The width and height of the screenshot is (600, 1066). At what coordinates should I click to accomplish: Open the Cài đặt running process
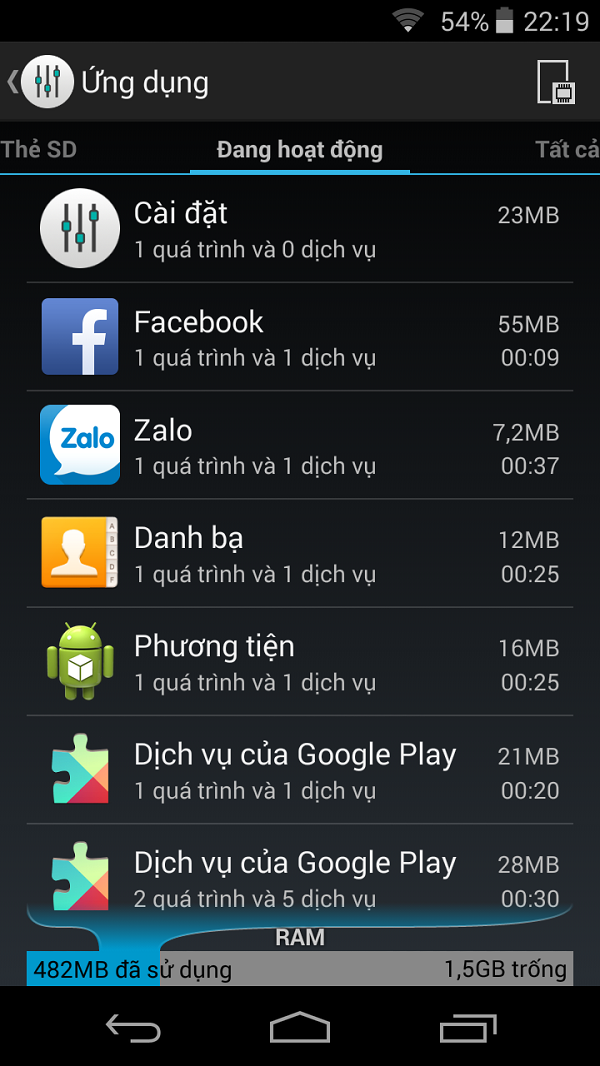[x=300, y=229]
